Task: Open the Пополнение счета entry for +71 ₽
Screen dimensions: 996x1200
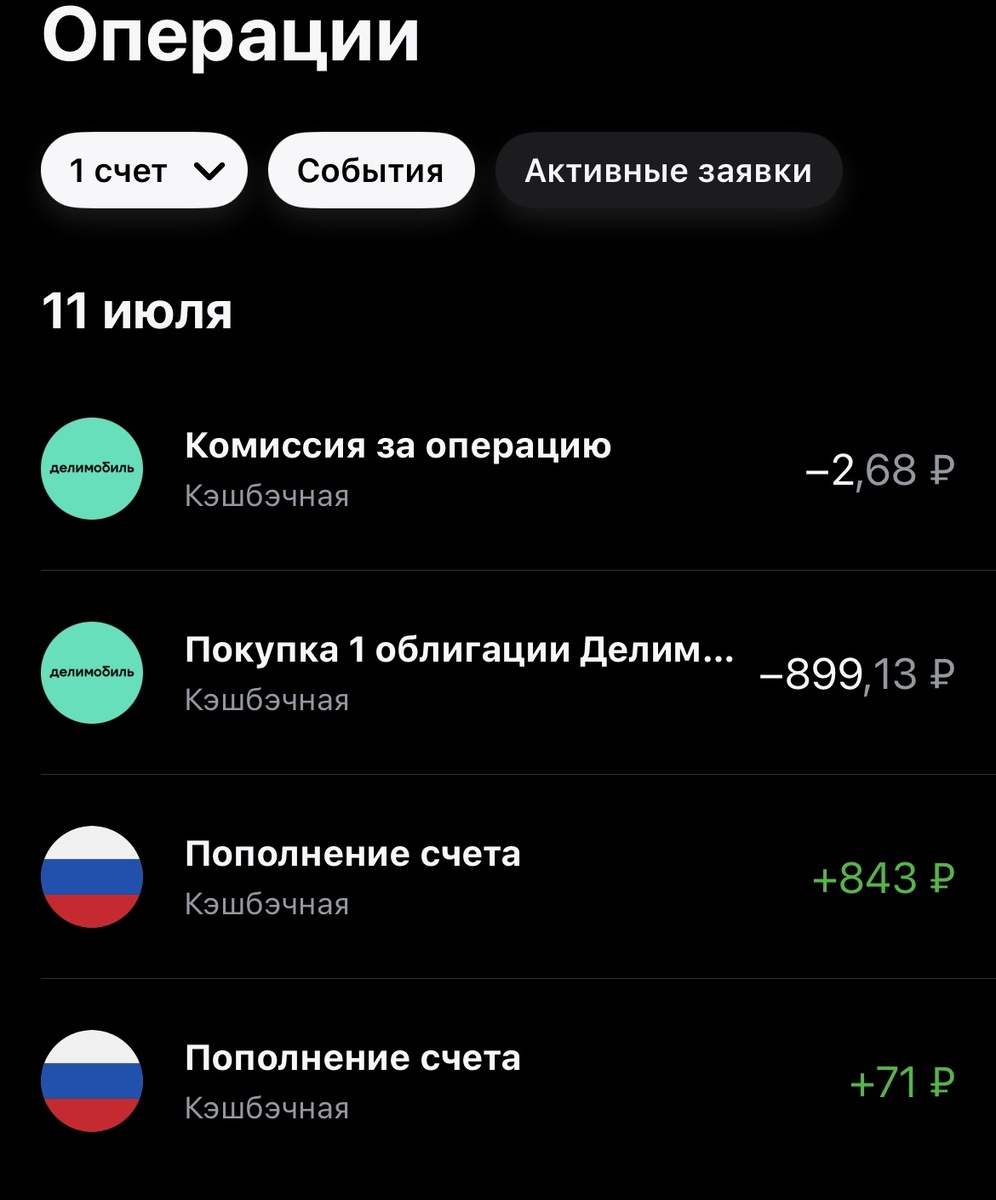Action: [x=352, y=1058]
